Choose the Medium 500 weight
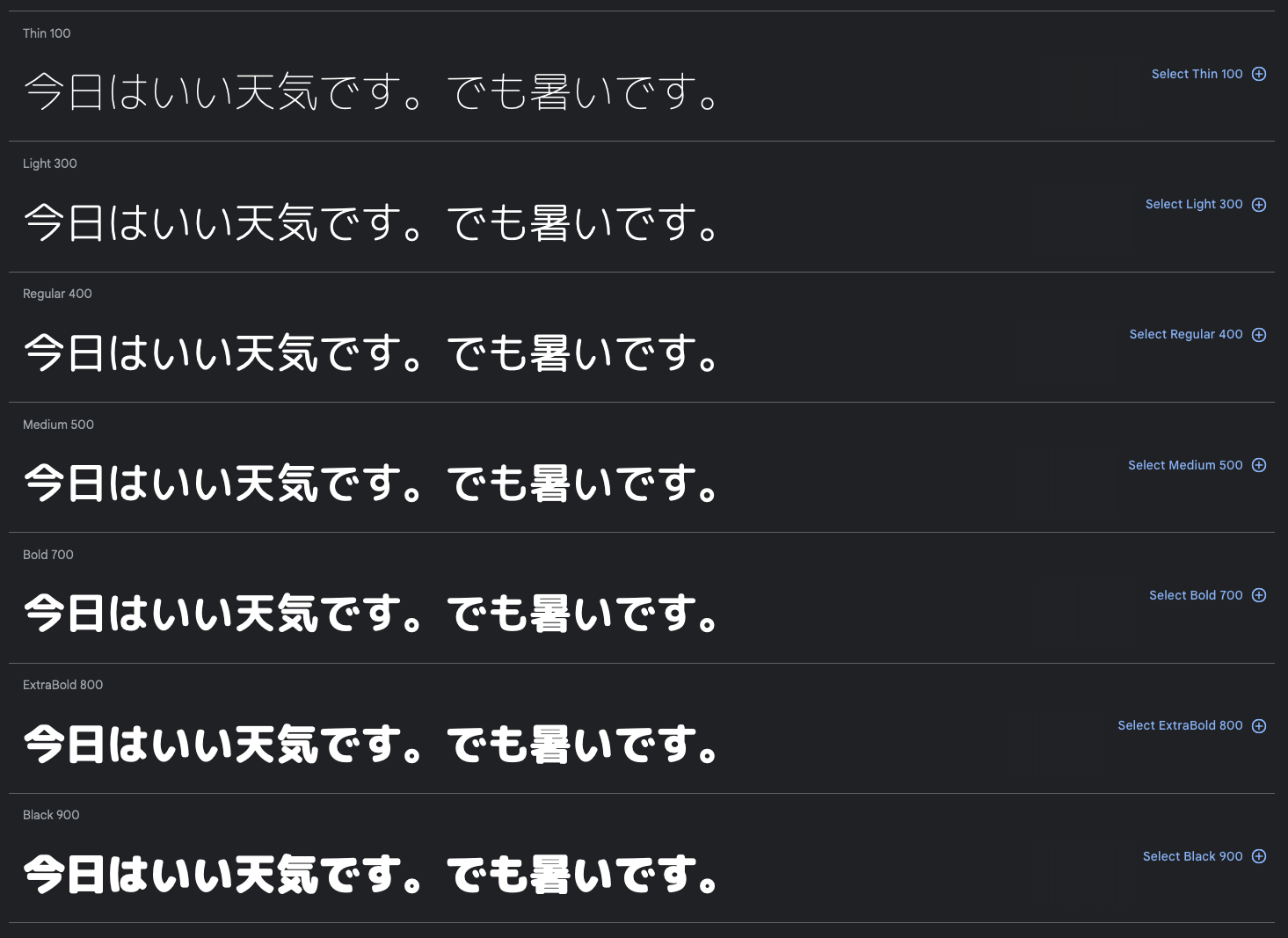The height and width of the screenshot is (938, 1288). click(1197, 465)
